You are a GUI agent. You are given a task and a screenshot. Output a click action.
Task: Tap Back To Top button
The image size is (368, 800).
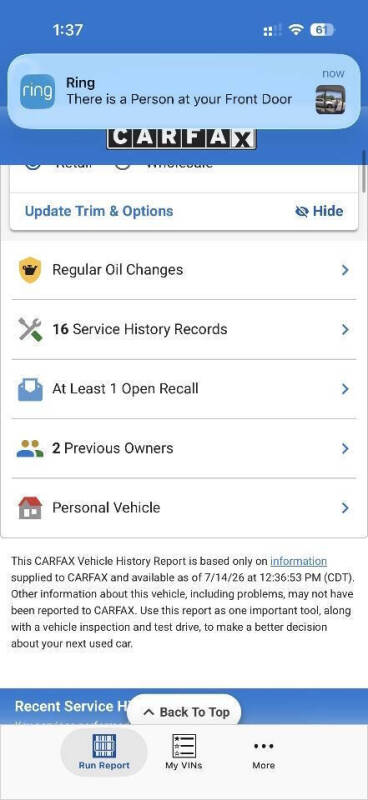point(186,712)
